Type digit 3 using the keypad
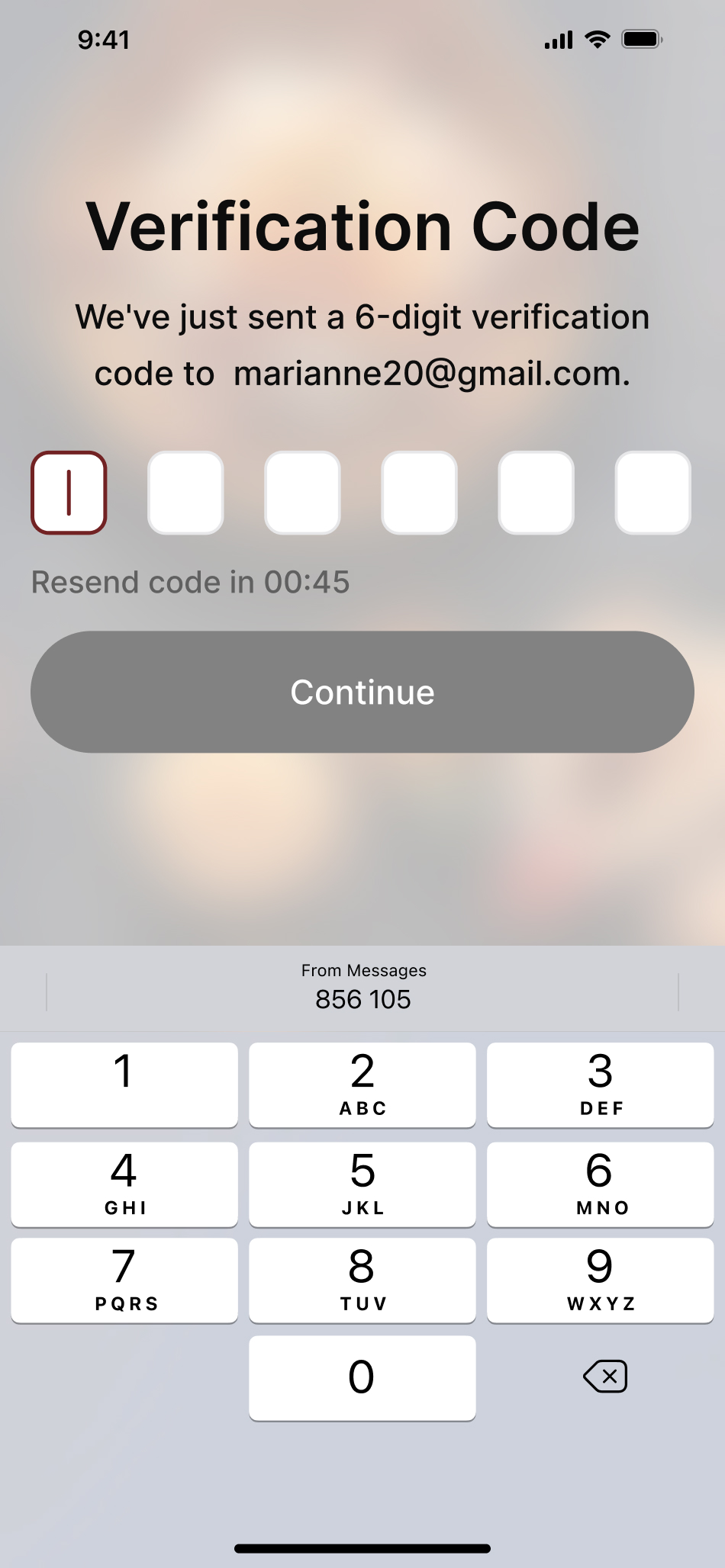The width and height of the screenshot is (725, 1568). coord(601,1084)
